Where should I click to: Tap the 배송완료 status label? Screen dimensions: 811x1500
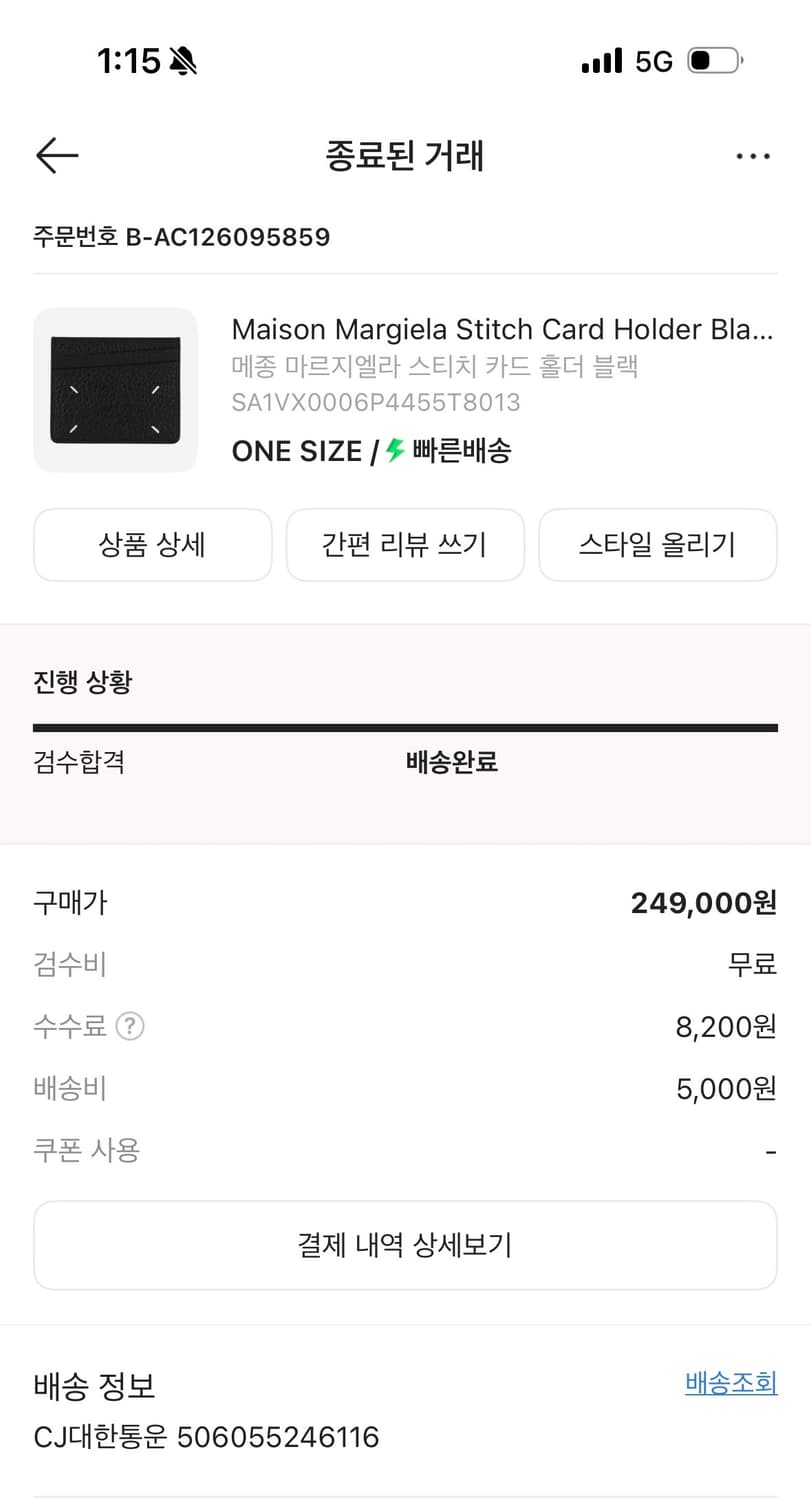[x=451, y=762]
